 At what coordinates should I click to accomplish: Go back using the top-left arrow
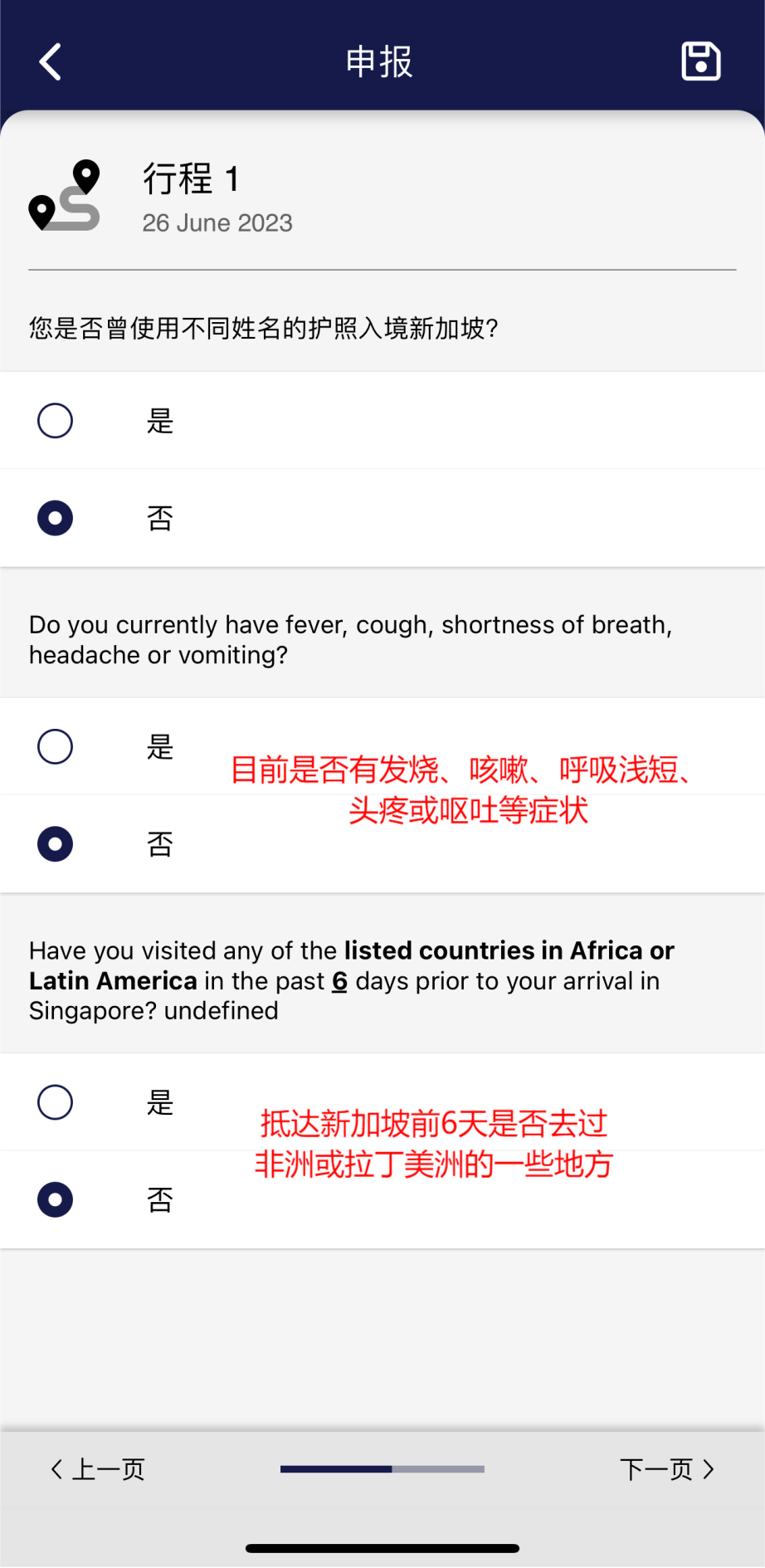point(51,62)
